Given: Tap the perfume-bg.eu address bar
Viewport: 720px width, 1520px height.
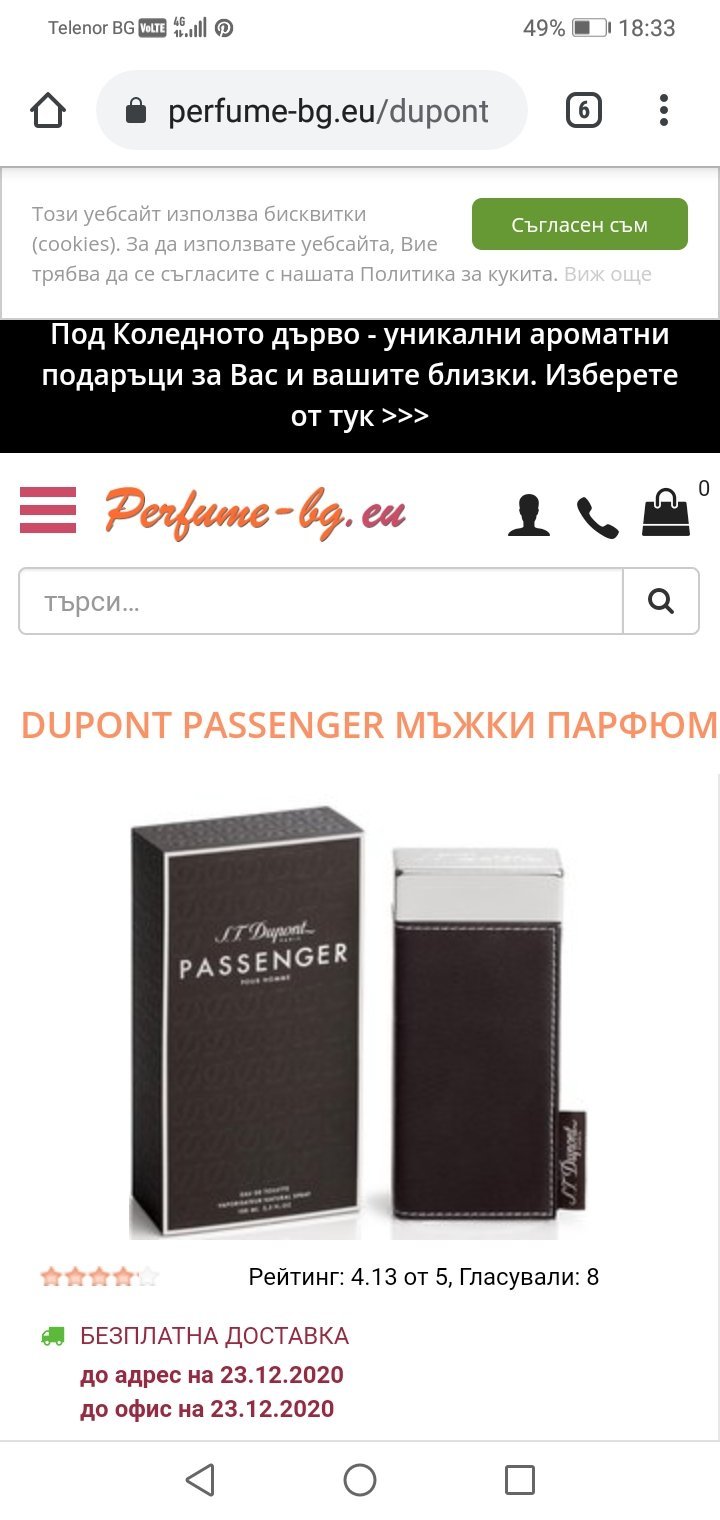Looking at the screenshot, I should click(x=312, y=111).
